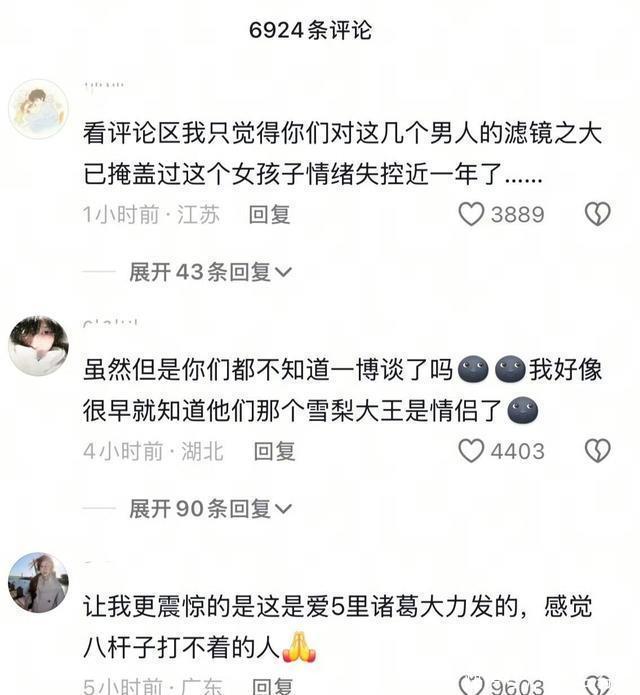Reply to the 湖北 comment from 4小时前
640x695 pixels.
click(274, 451)
